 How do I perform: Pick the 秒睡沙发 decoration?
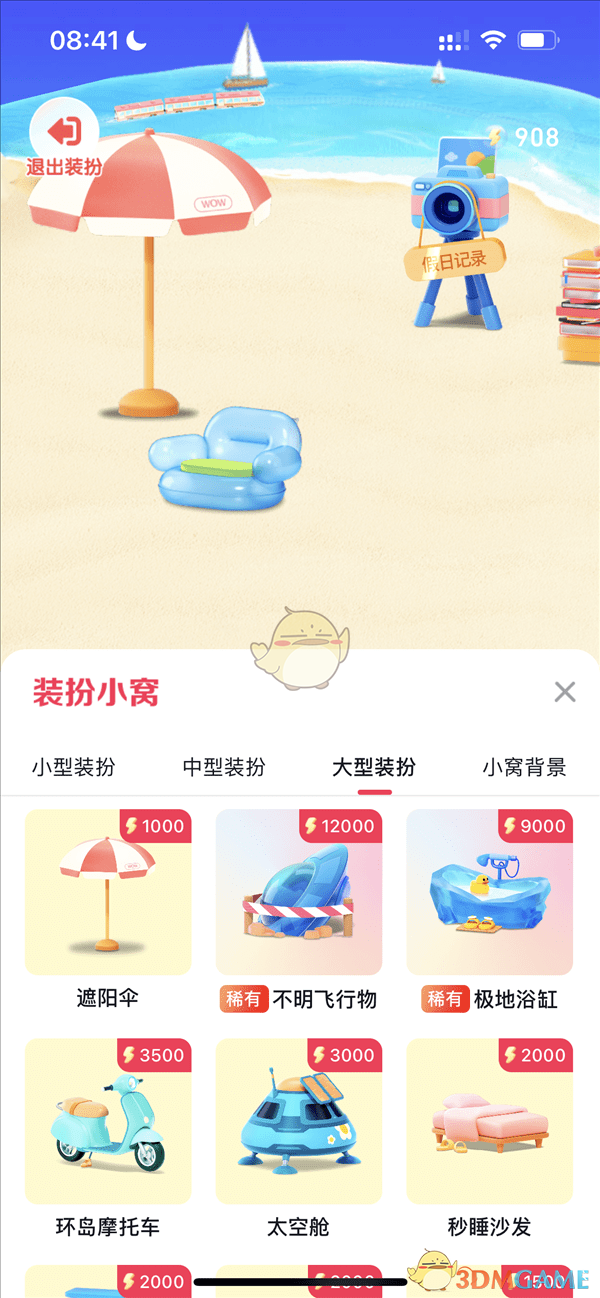point(489,1121)
